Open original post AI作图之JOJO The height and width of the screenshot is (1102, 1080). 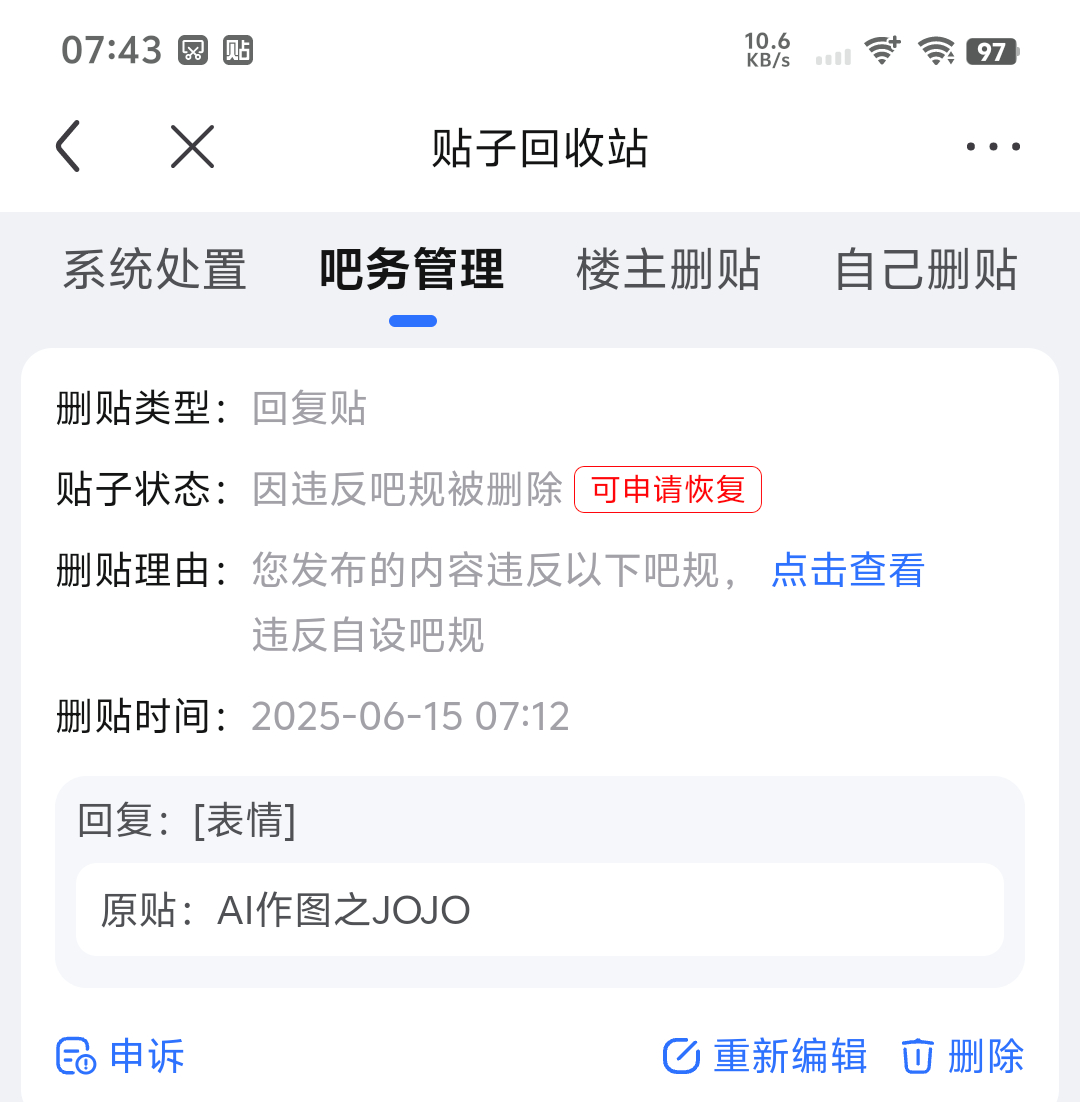[540, 910]
